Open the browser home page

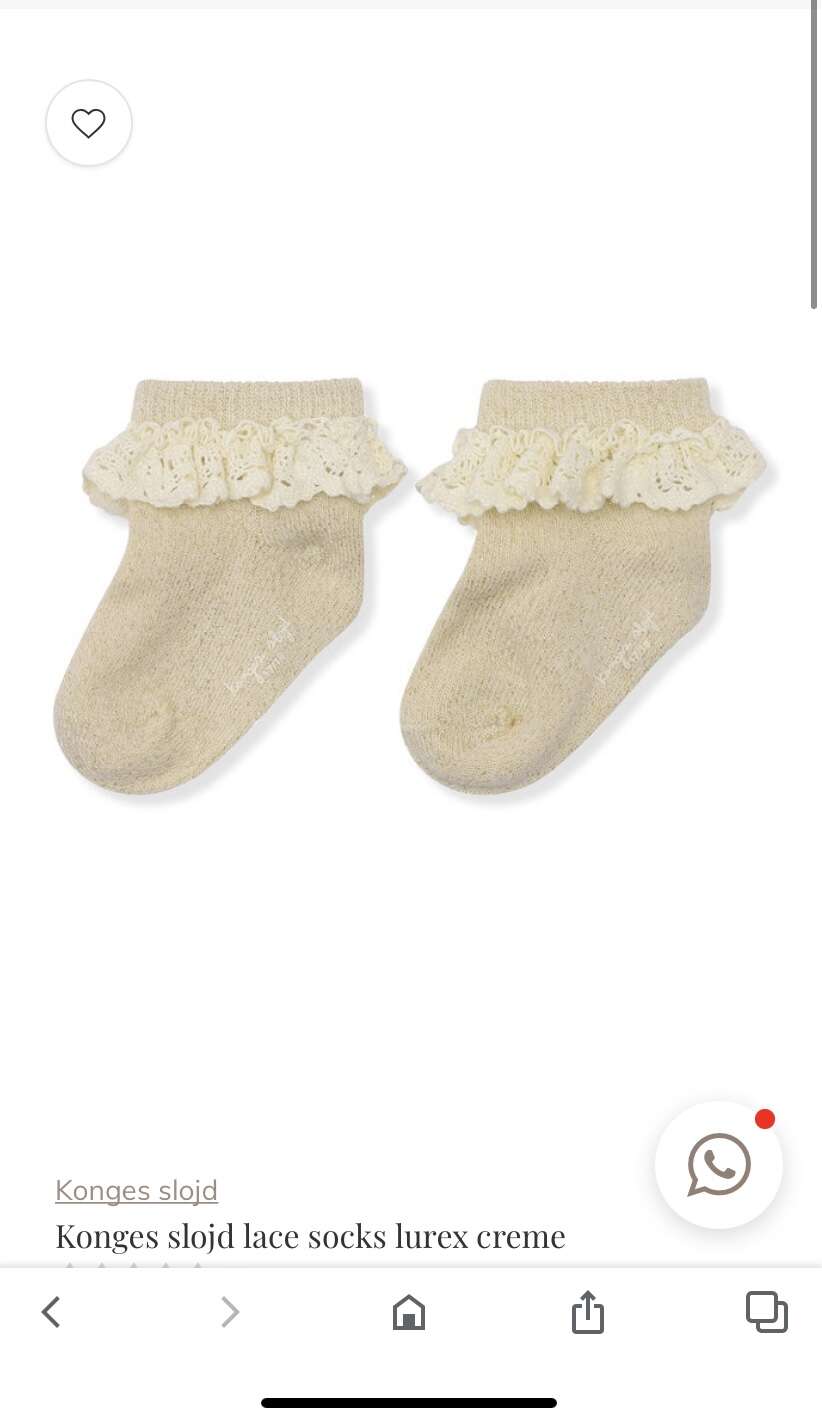point(409,1311)
